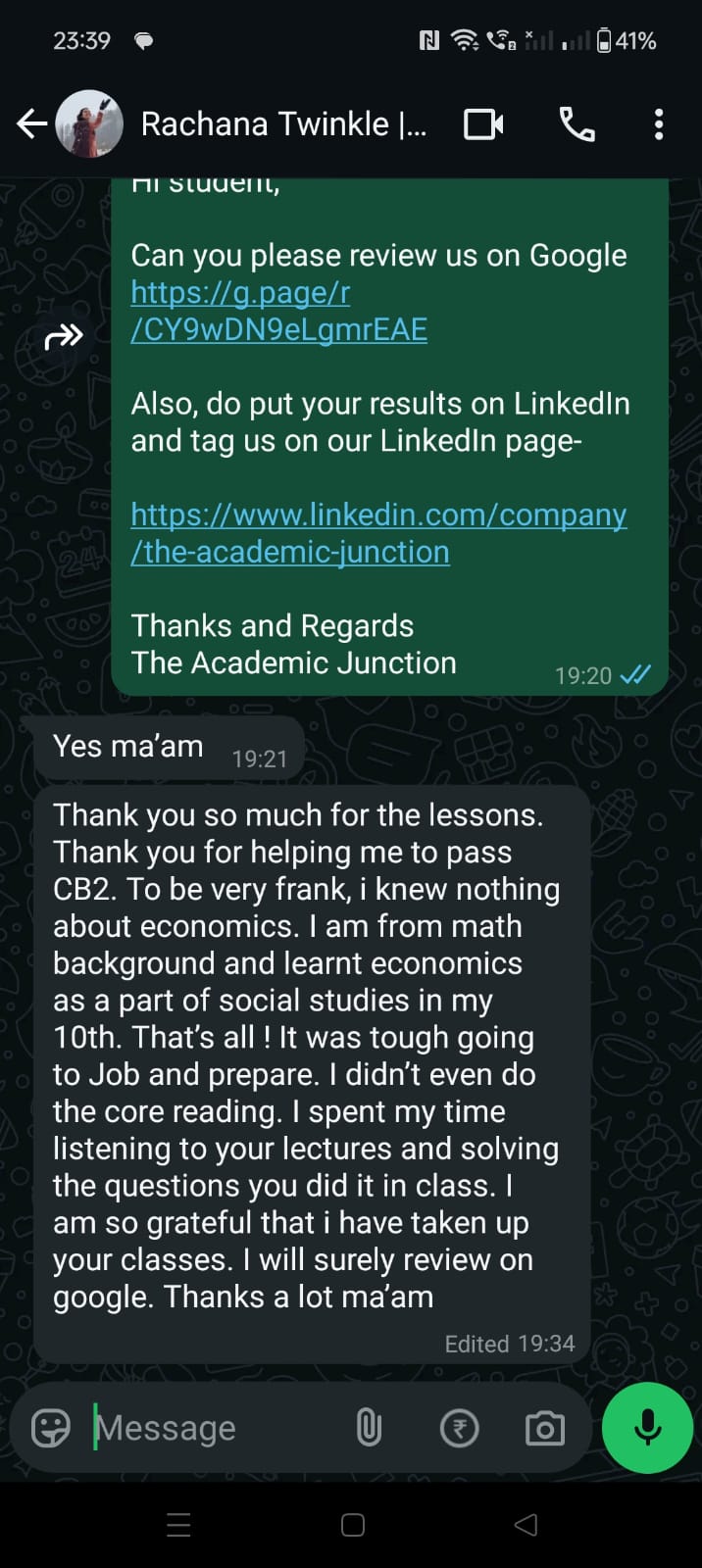Open Rachana Twinkle contact info
The height and width of the screenshot is (1568, 702).
point(284,124)
